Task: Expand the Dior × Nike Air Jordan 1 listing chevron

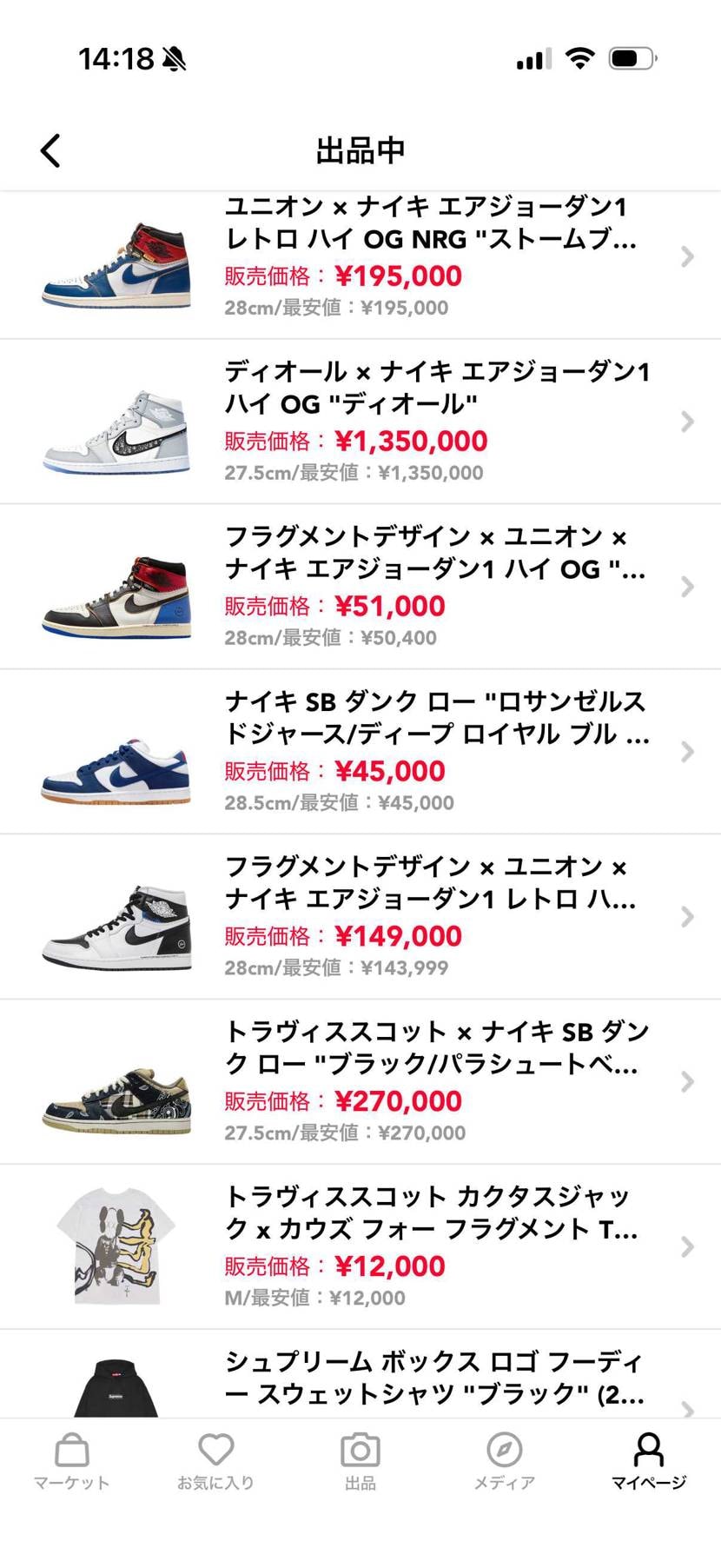Action: pos(689,422)
